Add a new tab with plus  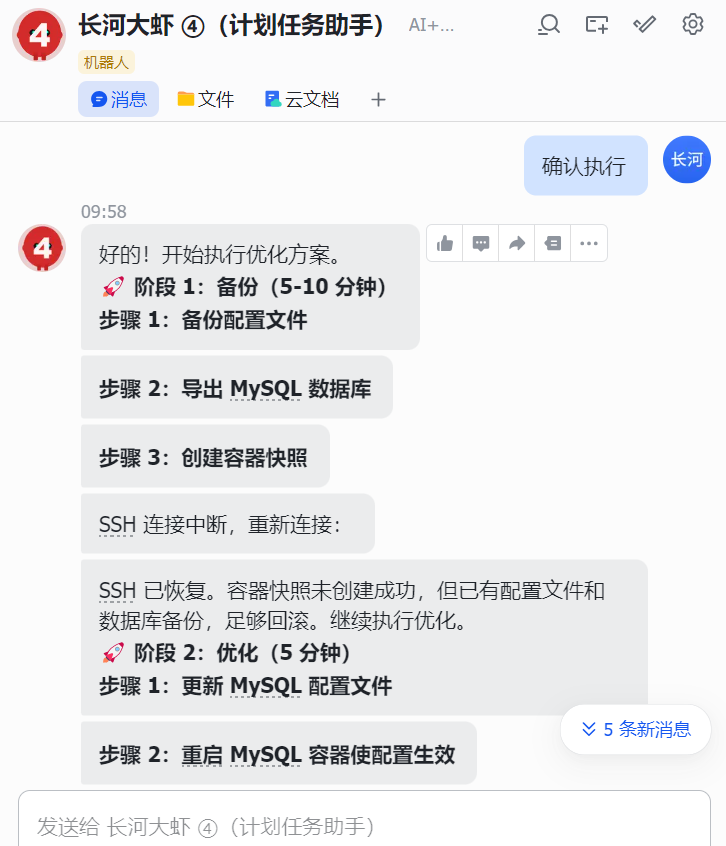378,99
